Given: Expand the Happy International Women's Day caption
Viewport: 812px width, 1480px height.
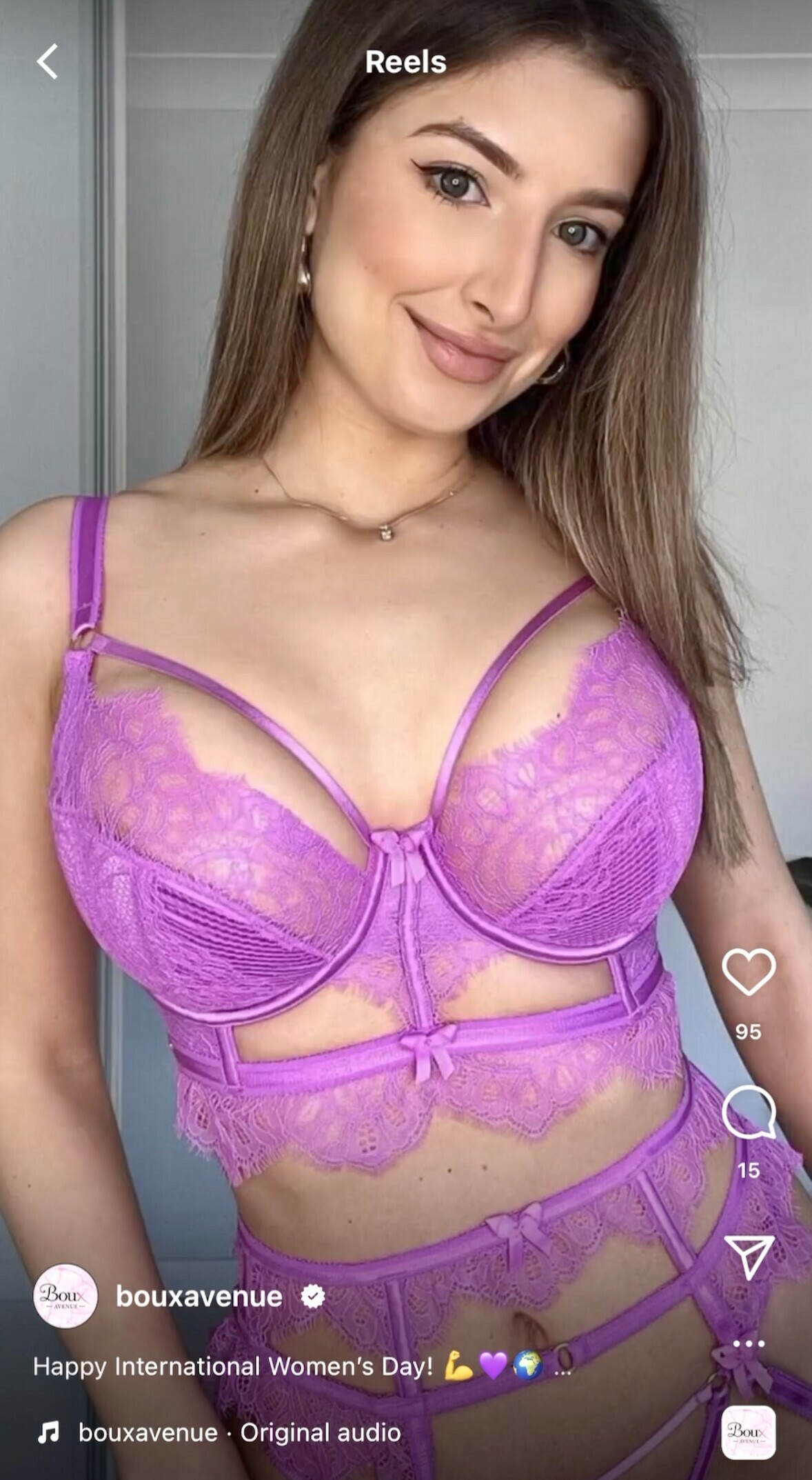Looking at the screenshot, I should click(562, 1367).
